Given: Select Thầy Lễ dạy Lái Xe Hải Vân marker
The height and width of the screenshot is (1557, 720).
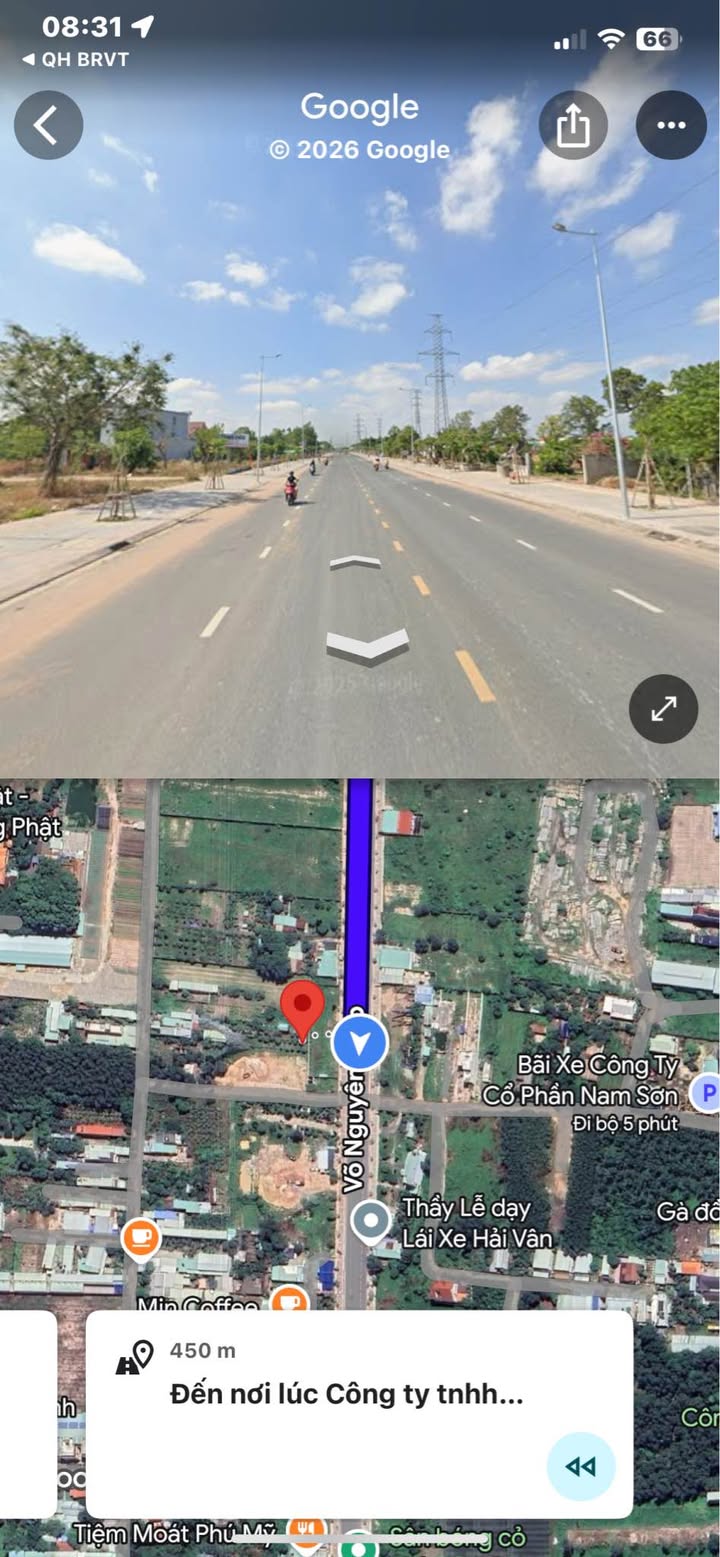Looking at the screenshot, I should pyautogui.click(x=372, y=1221).
